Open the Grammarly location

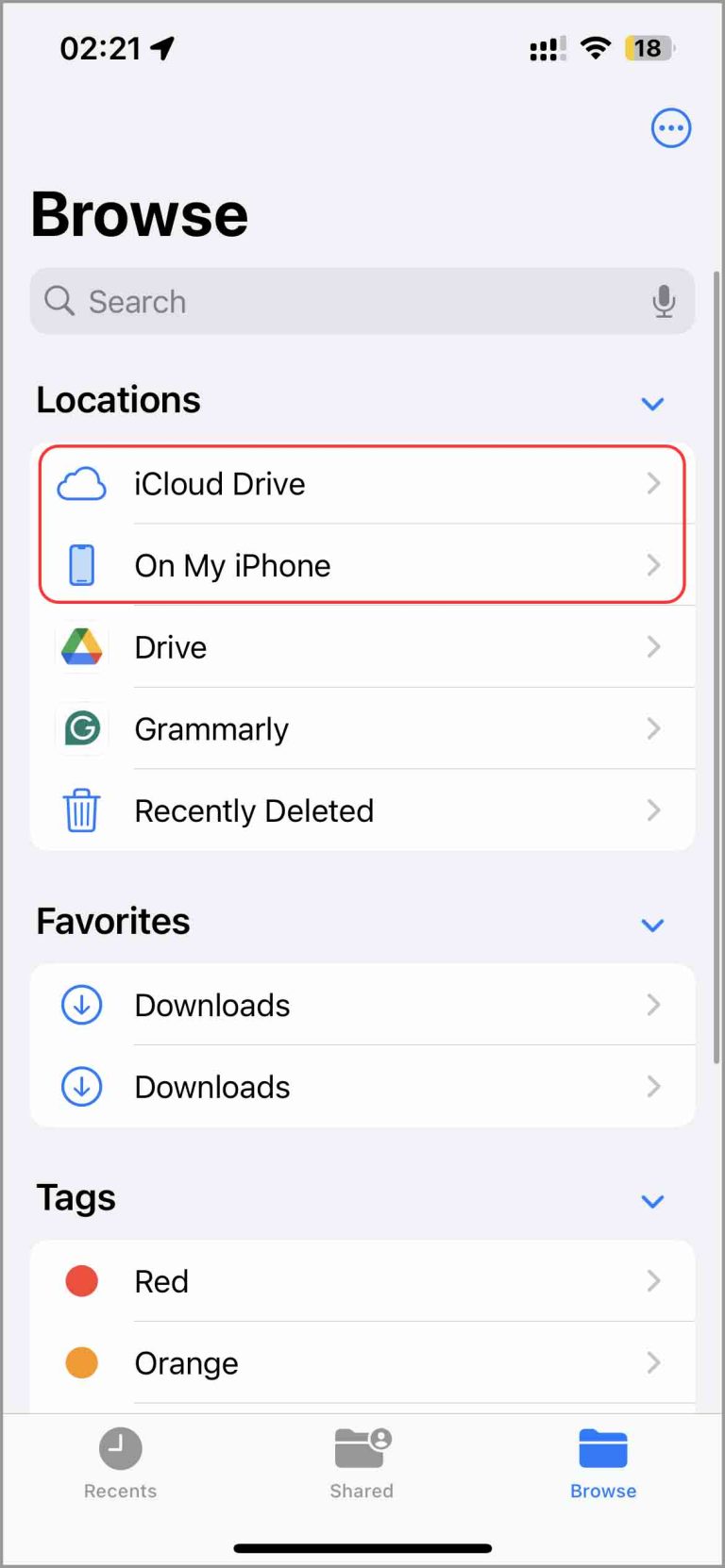click(x=362, y=729)
